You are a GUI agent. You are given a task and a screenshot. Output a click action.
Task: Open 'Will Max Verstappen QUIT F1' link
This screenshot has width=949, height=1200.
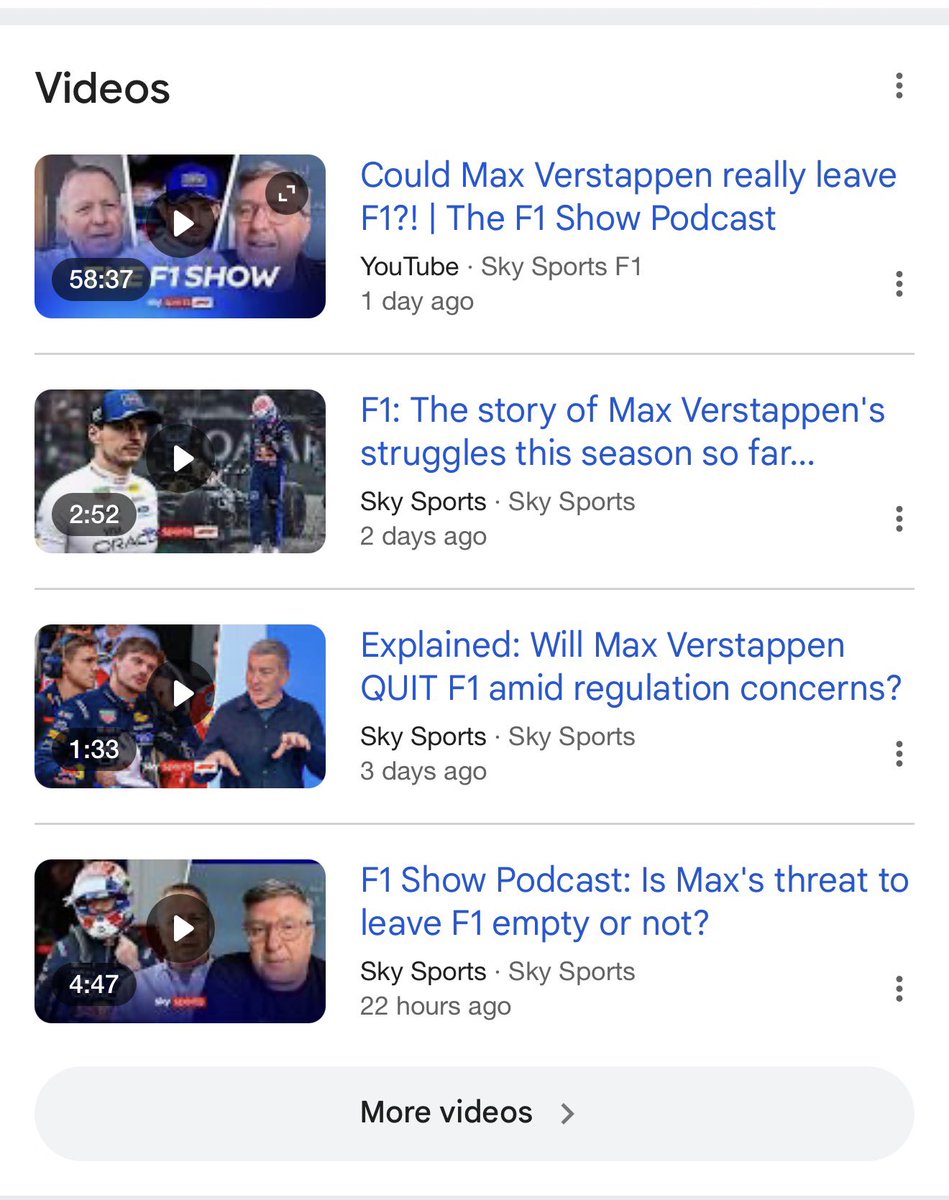pos(630,666)
